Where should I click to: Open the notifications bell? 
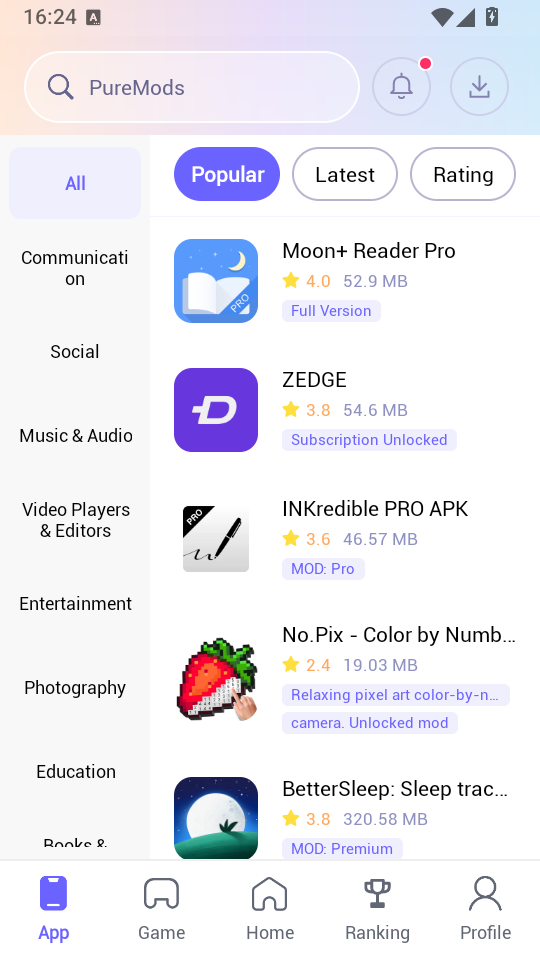click(x=402, y=87)
